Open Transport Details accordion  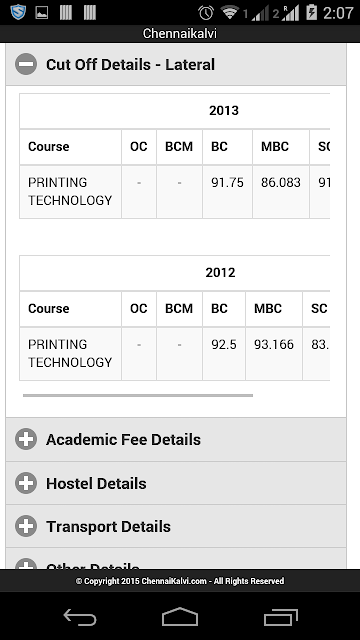coord(176,527)
